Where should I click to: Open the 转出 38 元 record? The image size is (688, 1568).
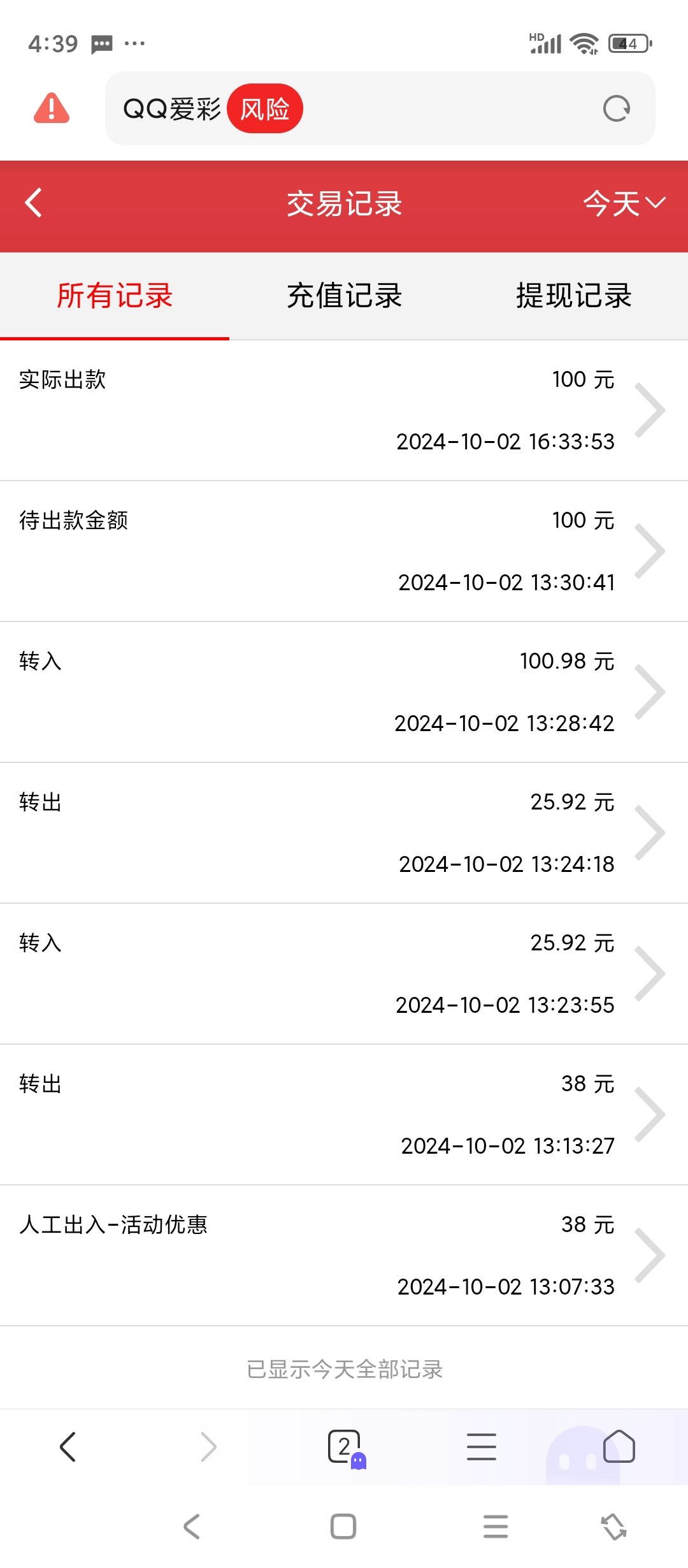tap(344, 1115)
